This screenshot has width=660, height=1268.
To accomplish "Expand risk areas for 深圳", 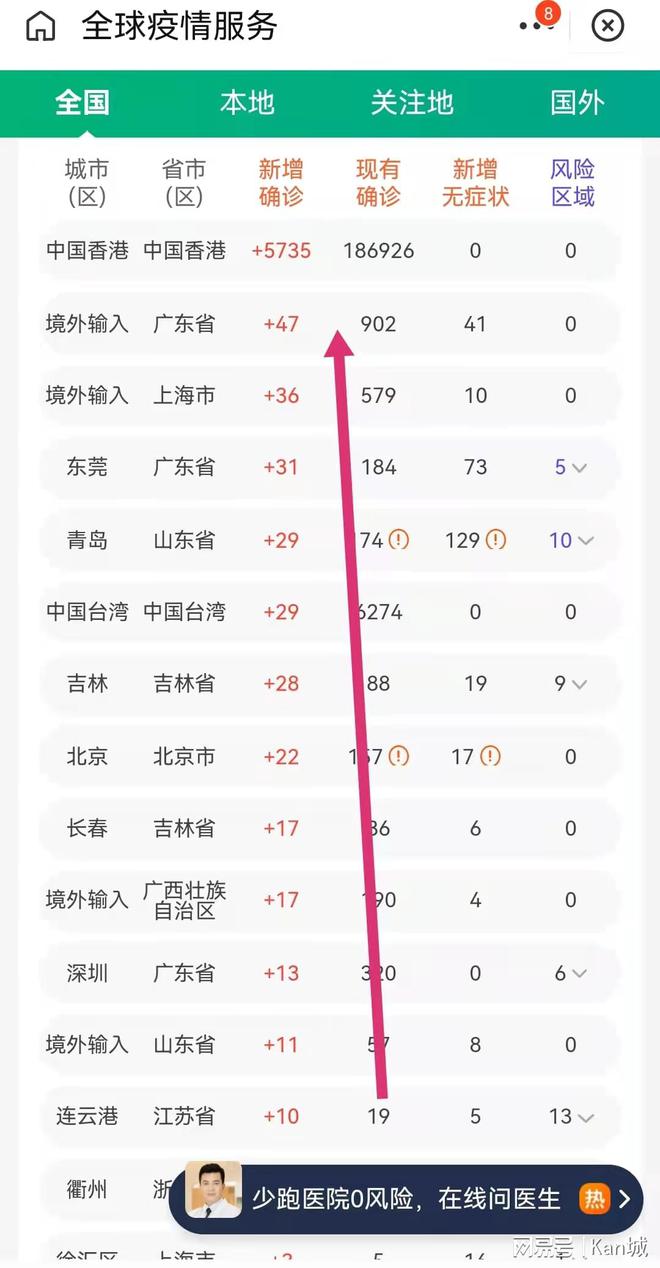I will tap(571, 973).
